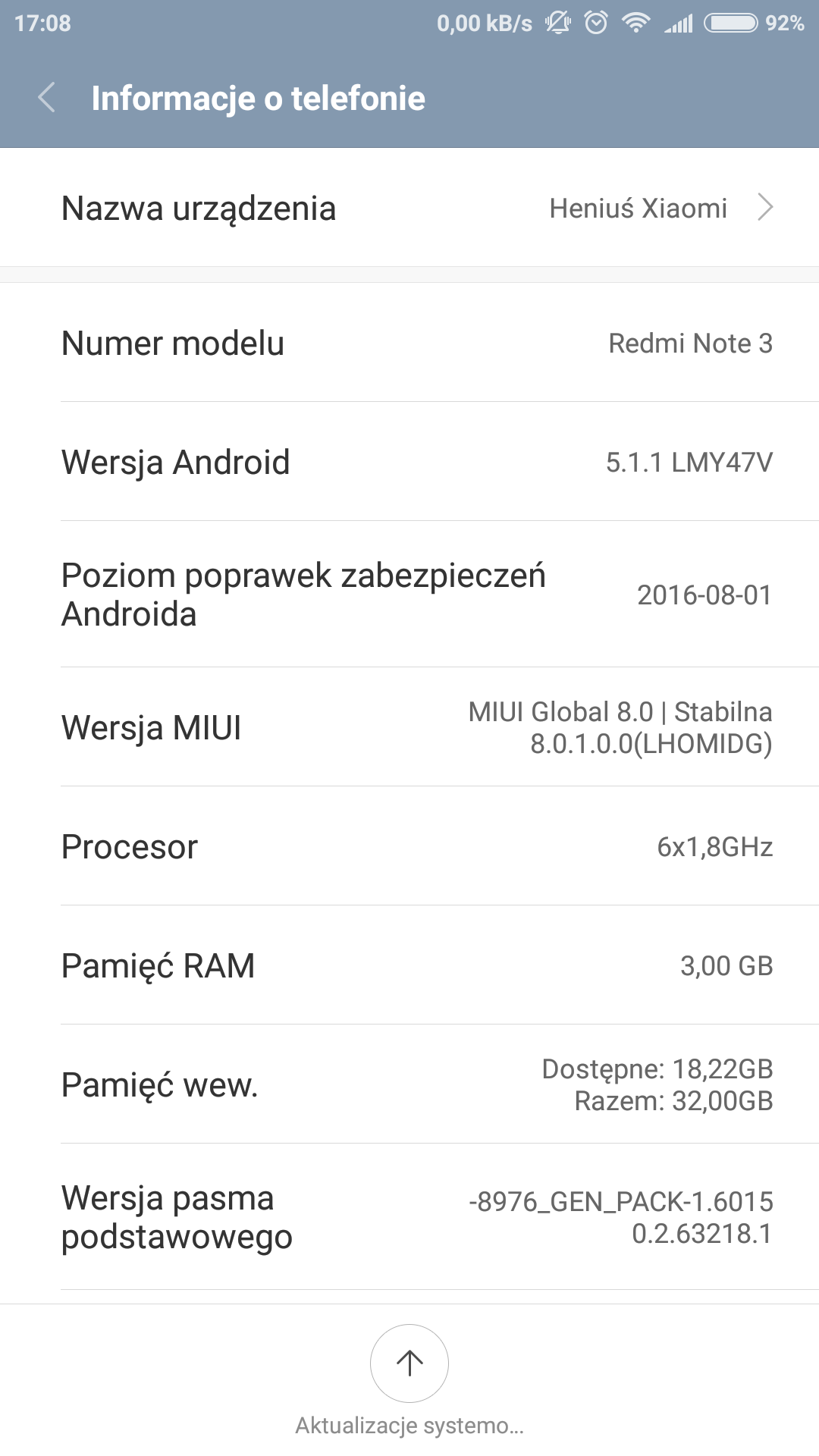Viewport: 819px width, 1456px height.
Task: Open Aktualizacje systemowe updater
Action: click(409, 1363)
